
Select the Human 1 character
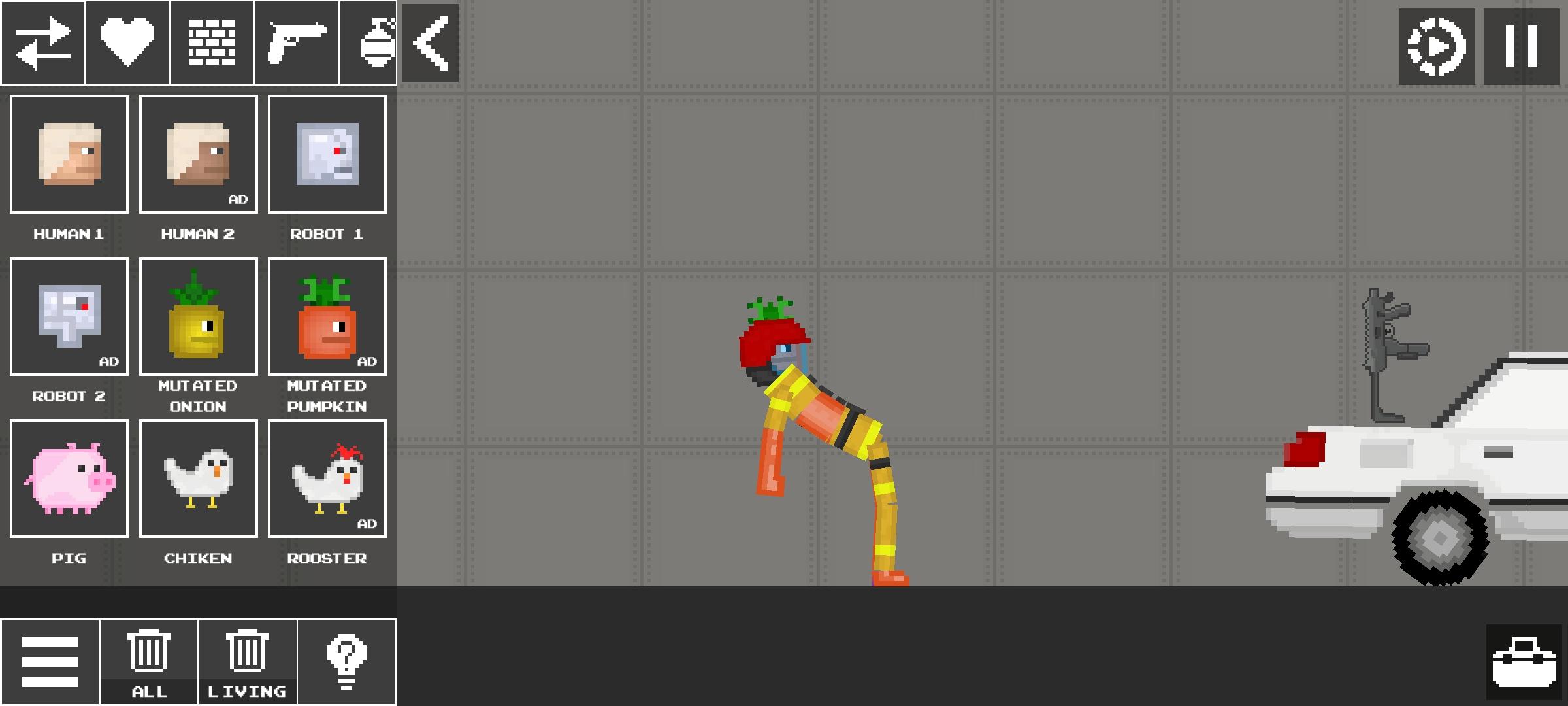pos(69,154)
